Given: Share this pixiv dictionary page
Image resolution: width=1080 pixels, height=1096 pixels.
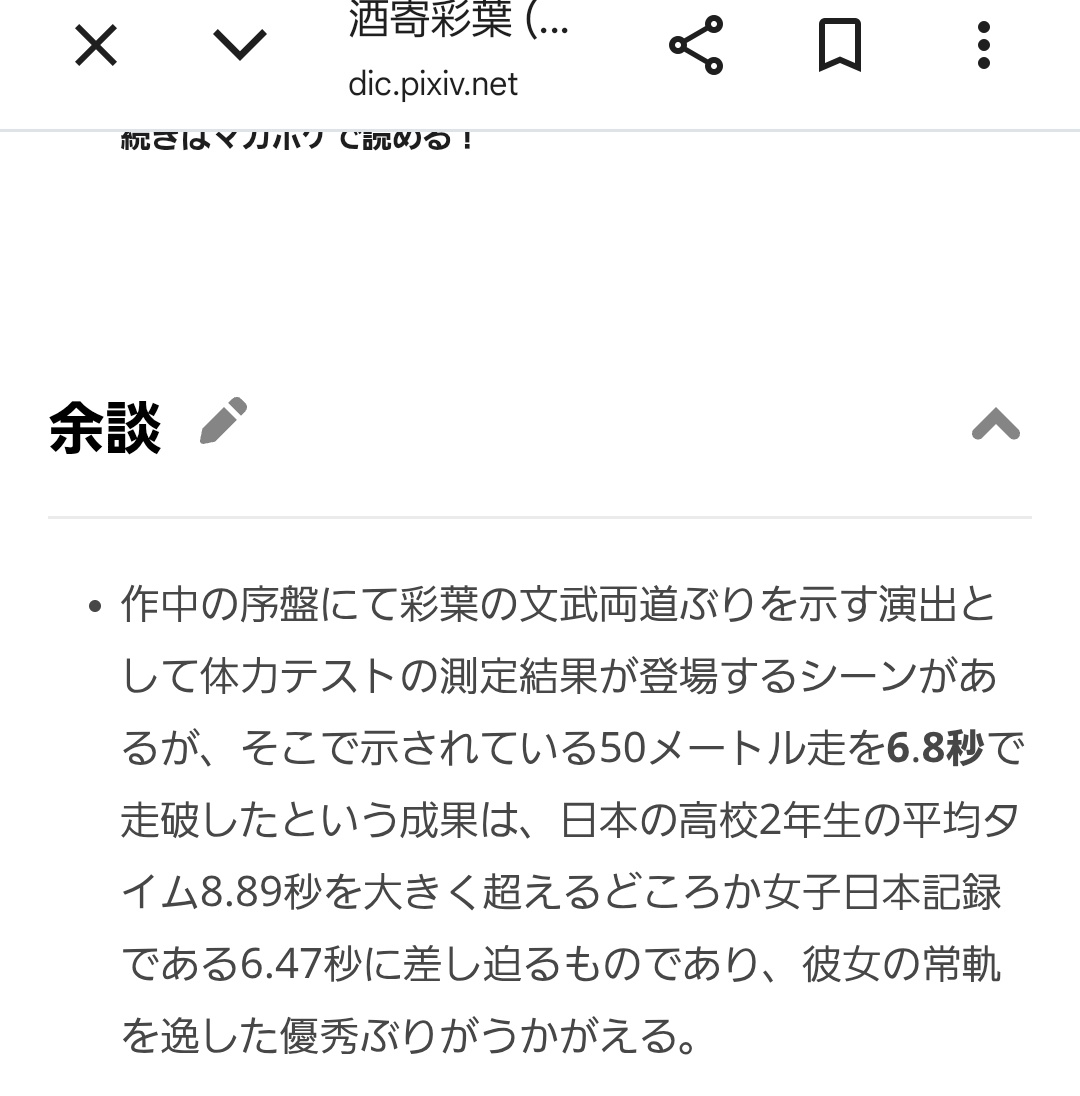Looking at the screenshot, I should coord(696,46).
